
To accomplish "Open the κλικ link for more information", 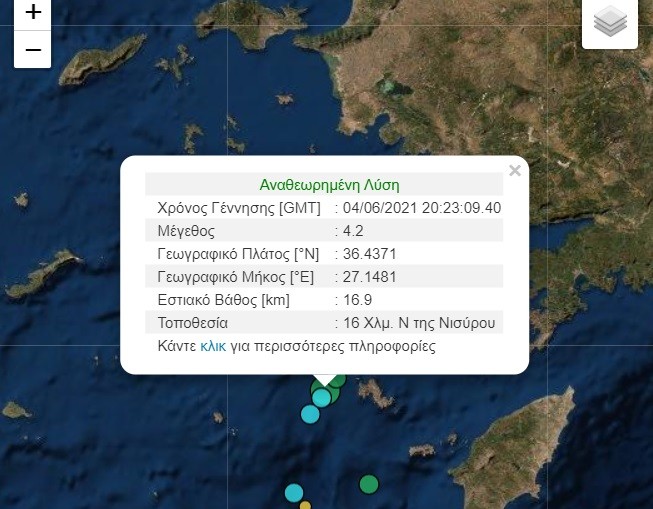I will pos(213,347).
